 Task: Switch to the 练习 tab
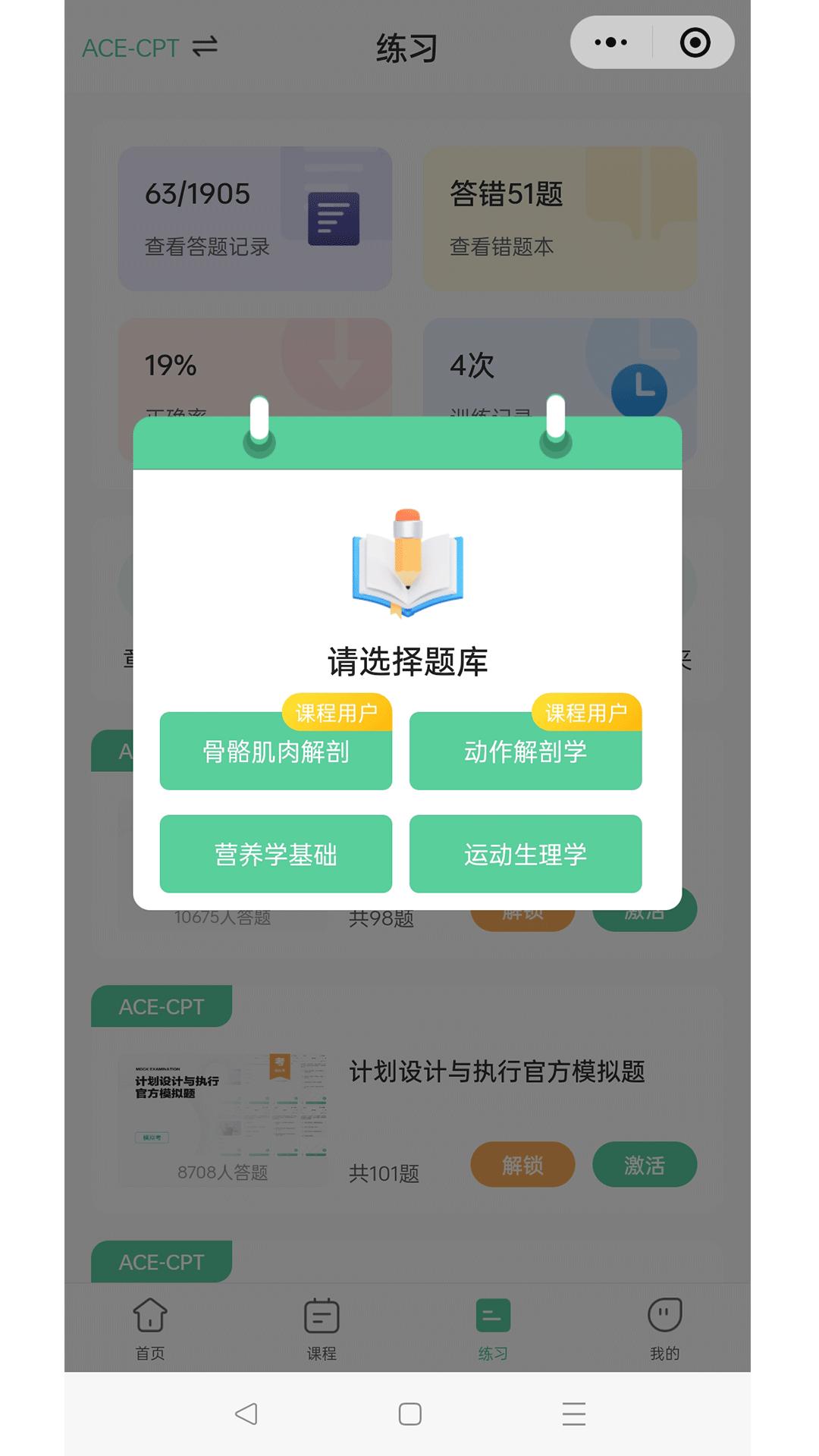(493, 1322)
